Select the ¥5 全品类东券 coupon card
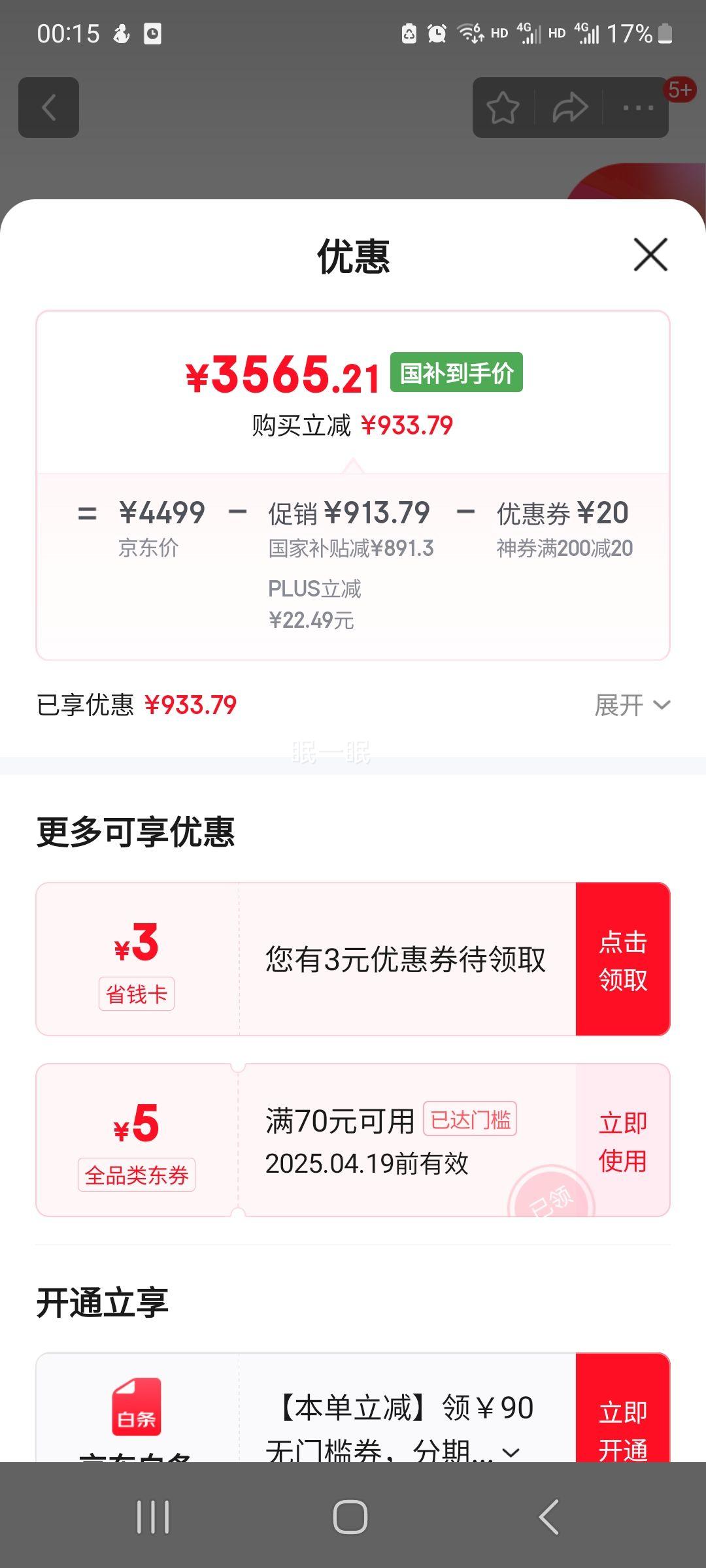 point(137,1140)
